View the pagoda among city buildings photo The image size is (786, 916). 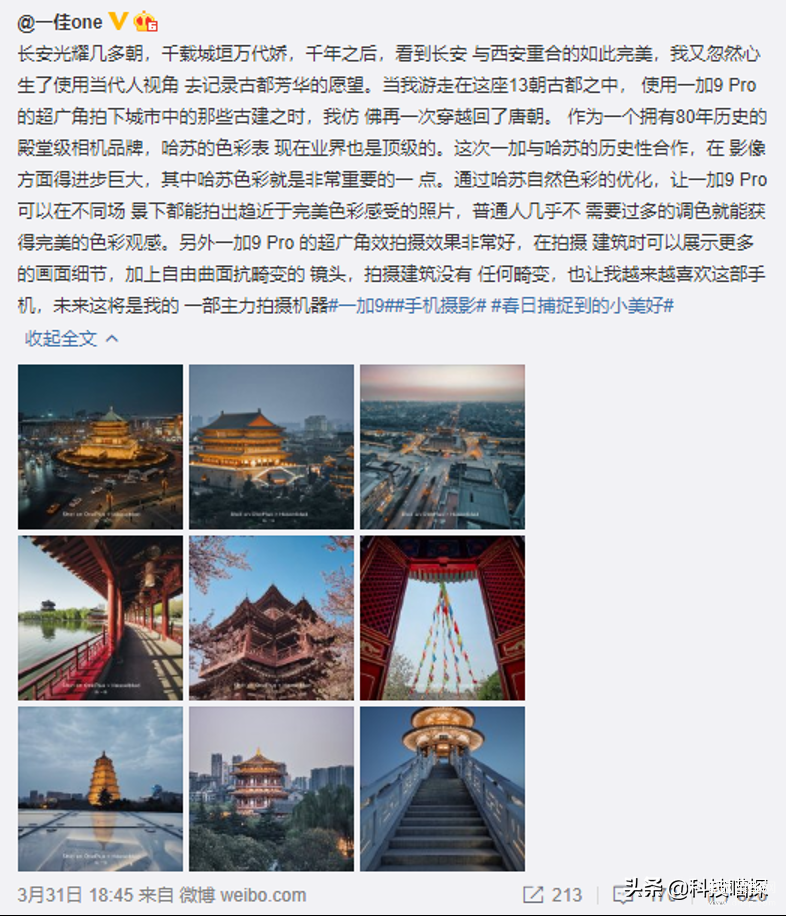pos(271,788)
